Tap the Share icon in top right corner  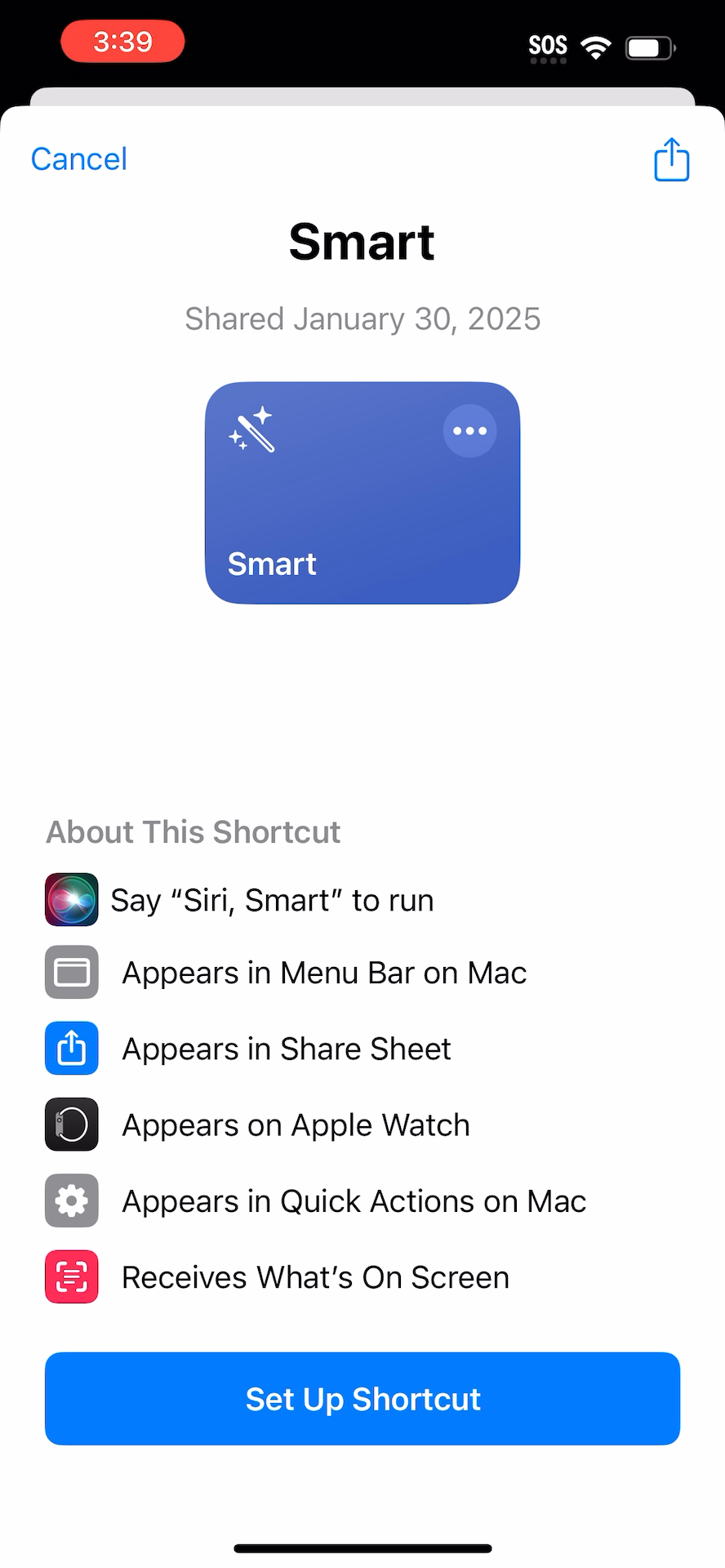tap(670, 159)
